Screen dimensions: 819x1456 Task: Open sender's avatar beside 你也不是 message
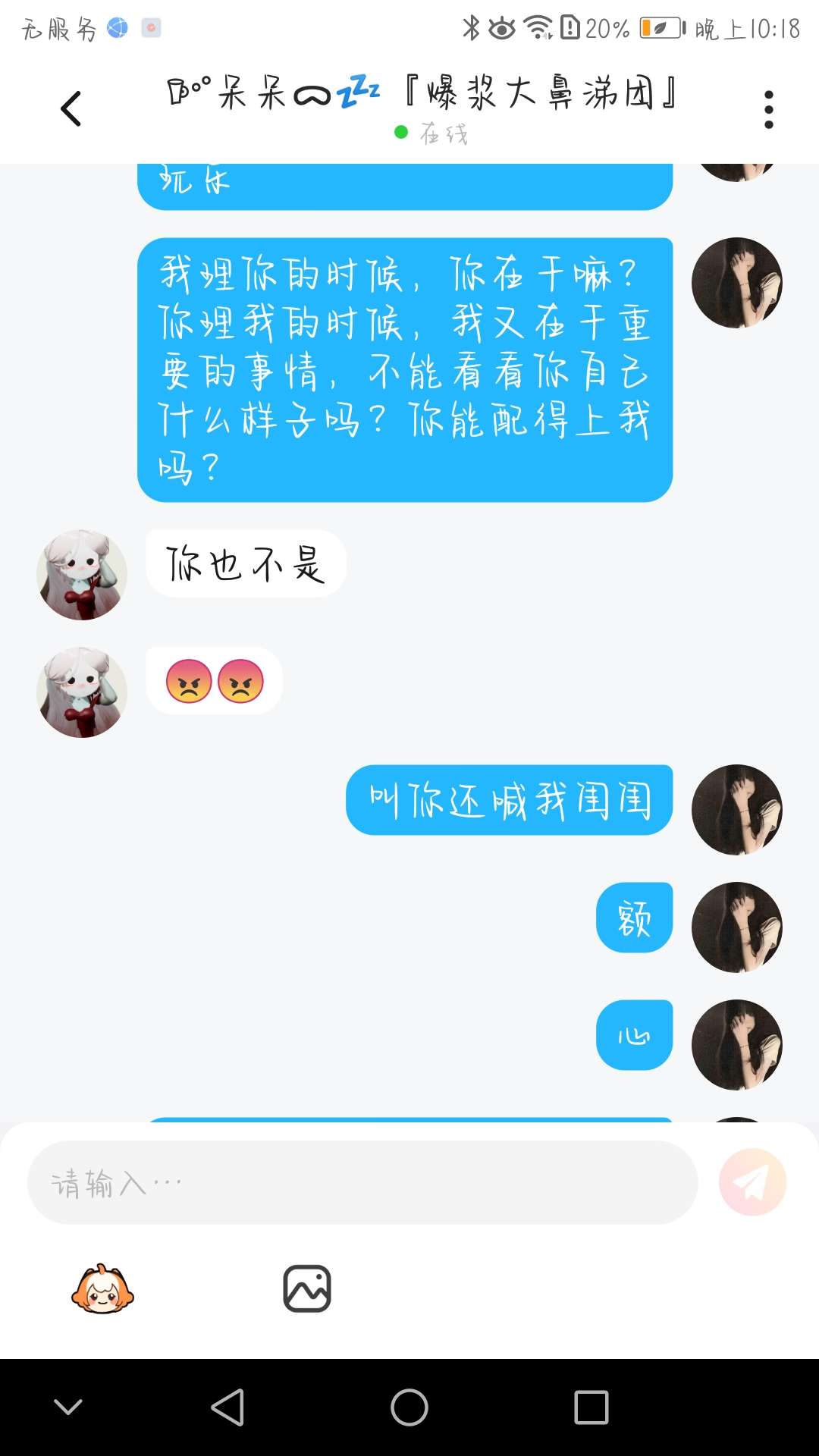82,575
